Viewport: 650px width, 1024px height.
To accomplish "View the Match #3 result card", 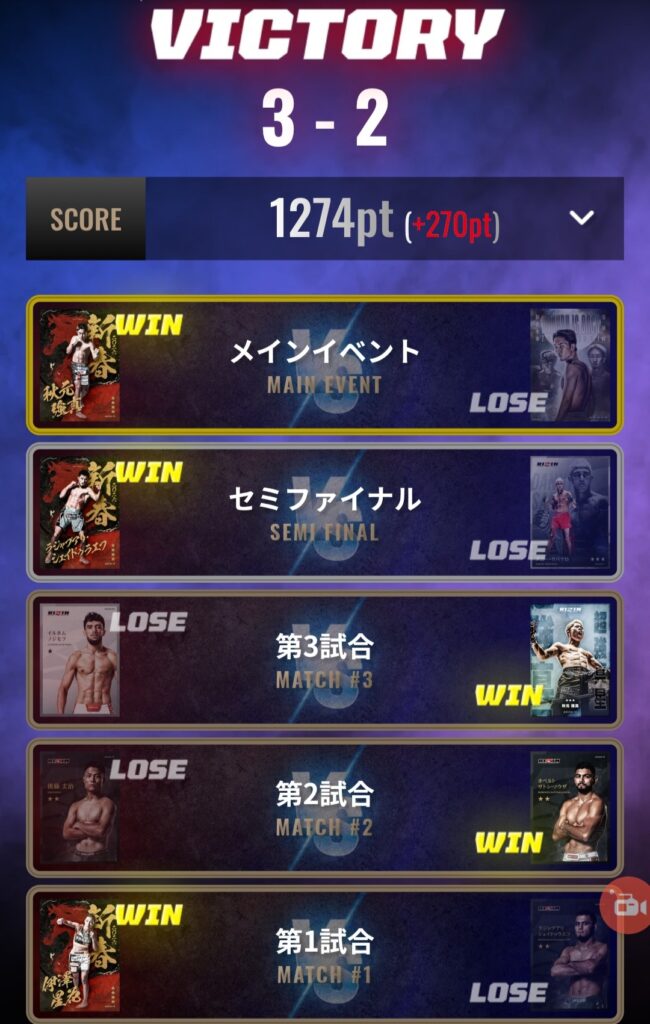I will (x=325, y=660).
